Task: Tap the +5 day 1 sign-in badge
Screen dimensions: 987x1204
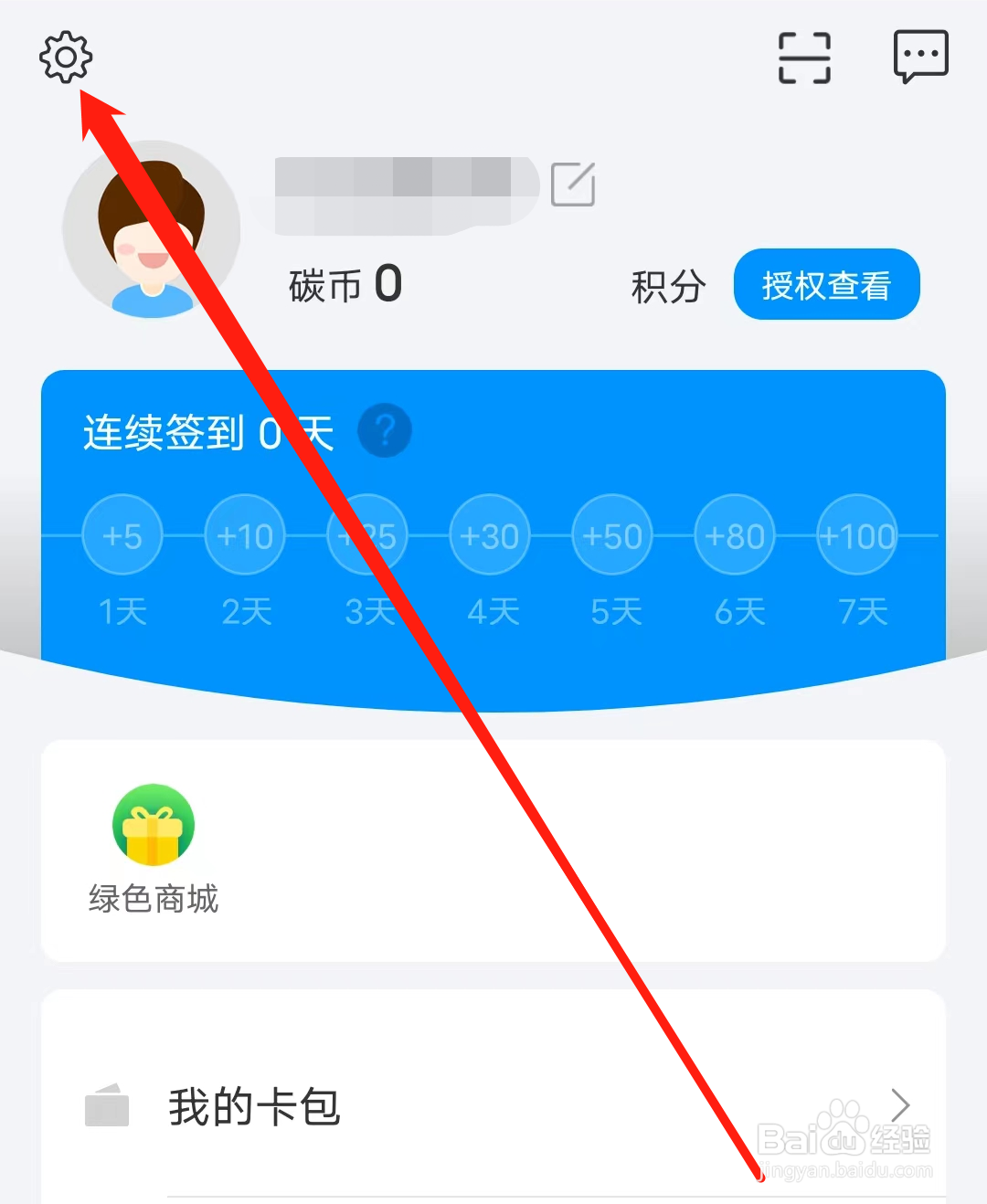Action: click(x=122, y=534)
